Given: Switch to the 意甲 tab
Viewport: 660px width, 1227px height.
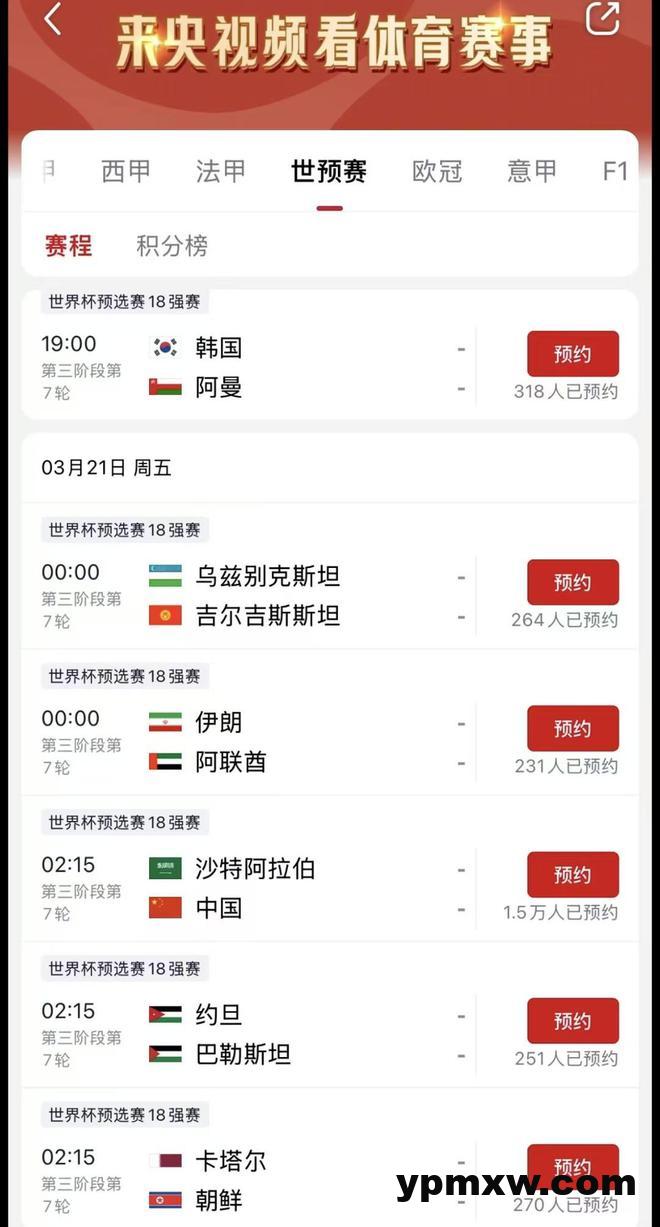Looking at the screenshot, I should pyautogui.click(x=532, y=171).
